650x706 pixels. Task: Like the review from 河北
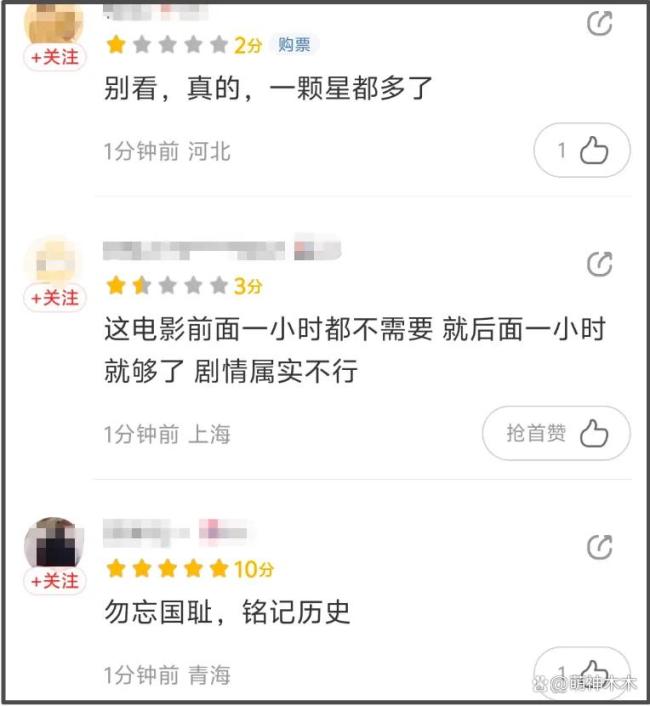click(582, 151)
